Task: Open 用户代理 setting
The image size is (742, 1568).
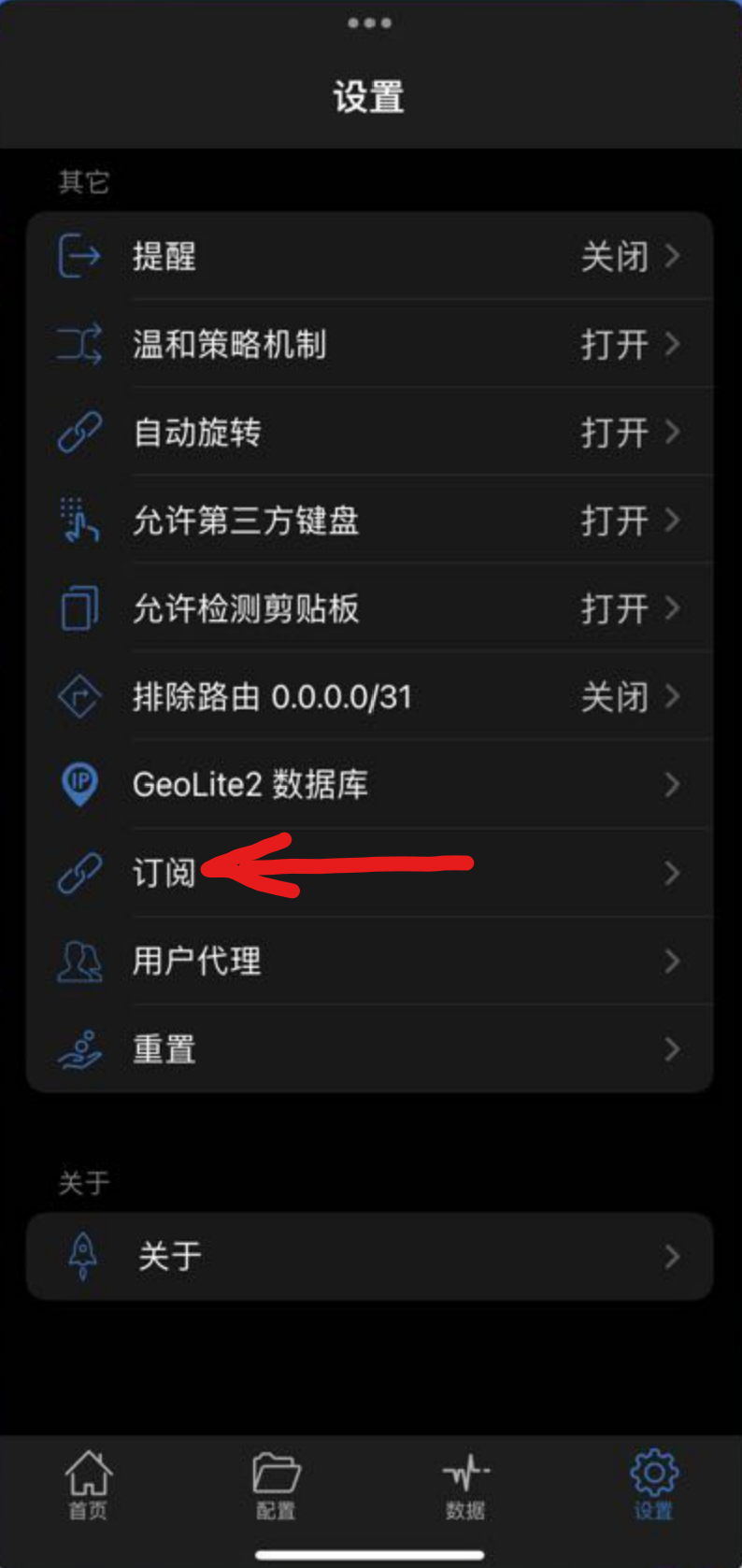Action: click(370, 961)
